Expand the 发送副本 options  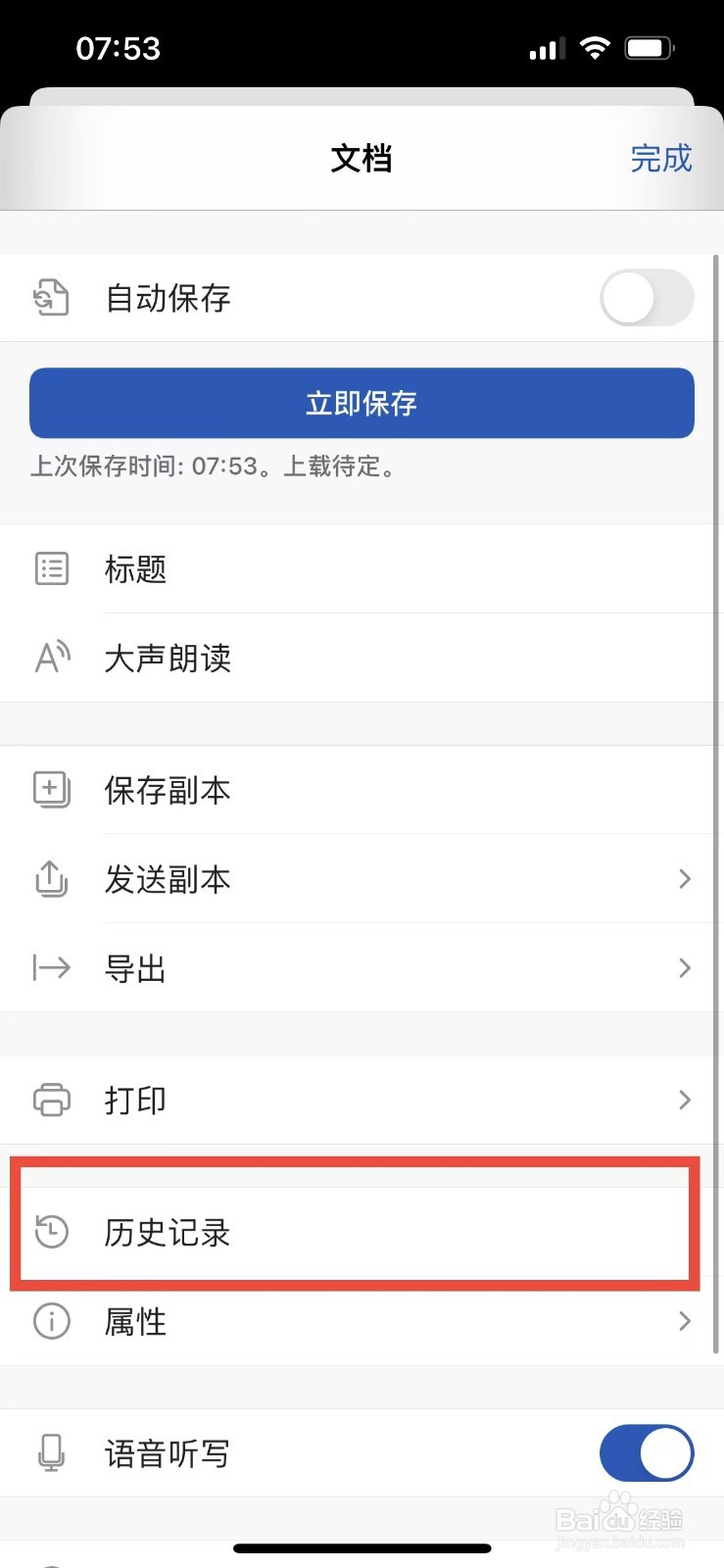point(685,879)
